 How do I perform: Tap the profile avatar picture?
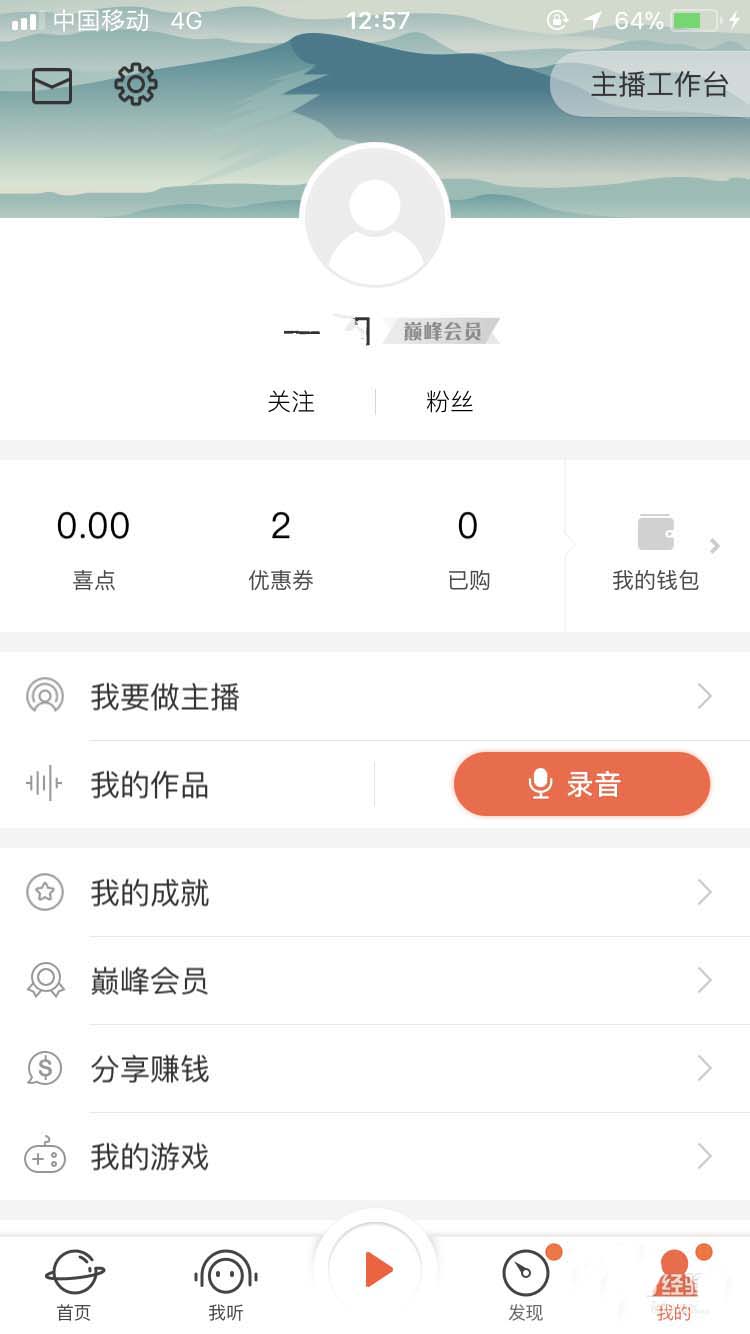point(375,217)
